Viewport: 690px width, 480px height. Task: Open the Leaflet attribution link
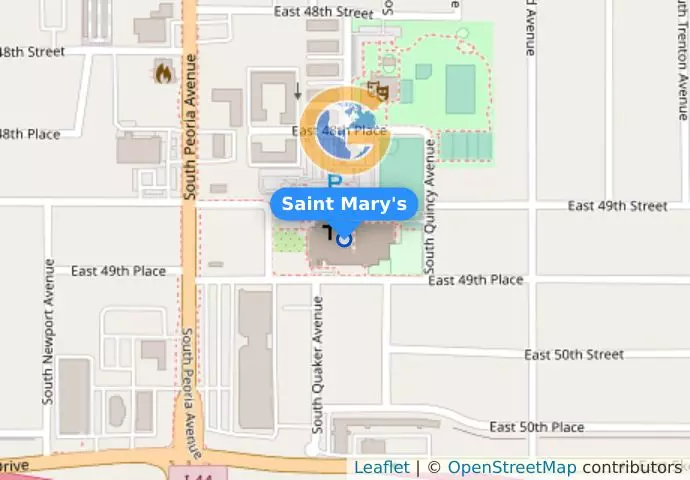[381, 467]
